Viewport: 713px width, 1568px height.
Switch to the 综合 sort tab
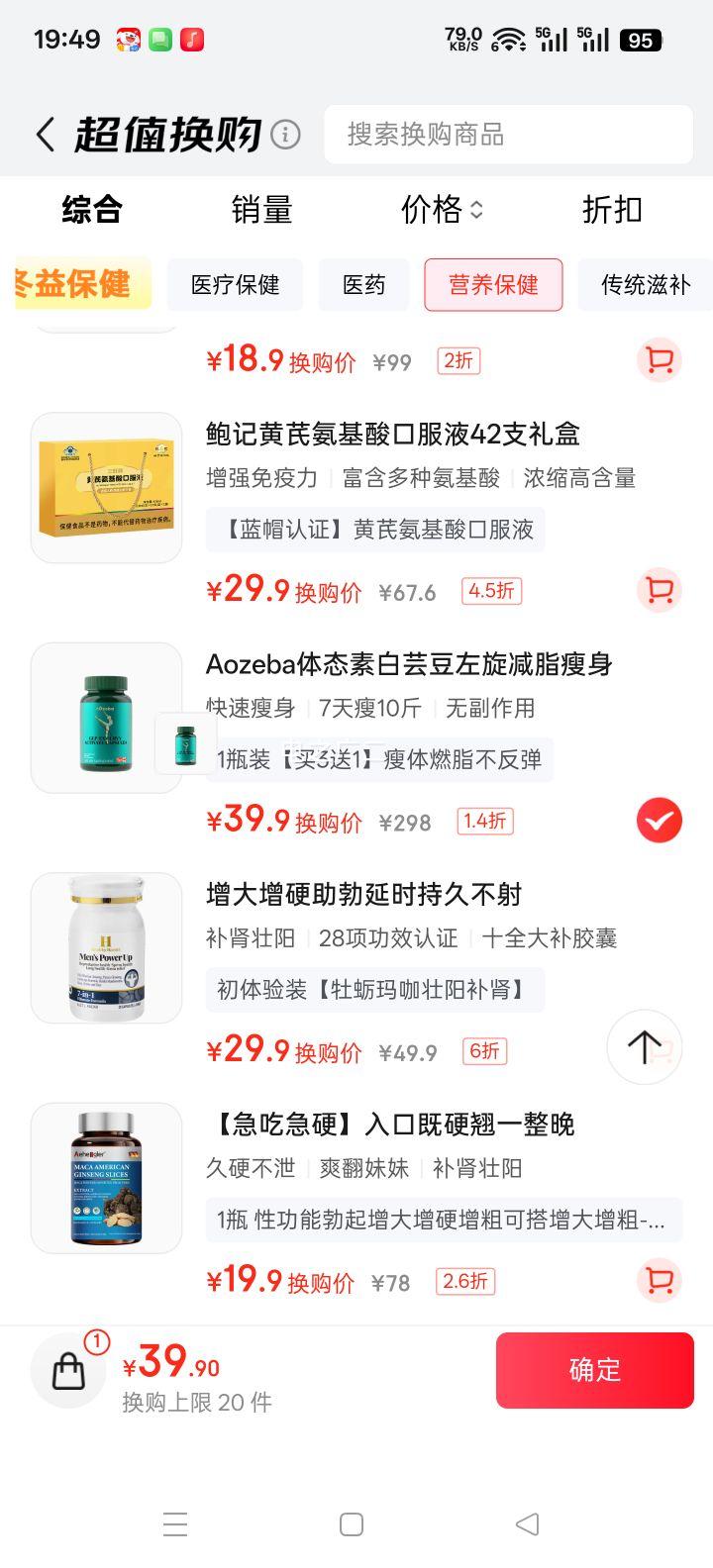[x=91, y=211]
